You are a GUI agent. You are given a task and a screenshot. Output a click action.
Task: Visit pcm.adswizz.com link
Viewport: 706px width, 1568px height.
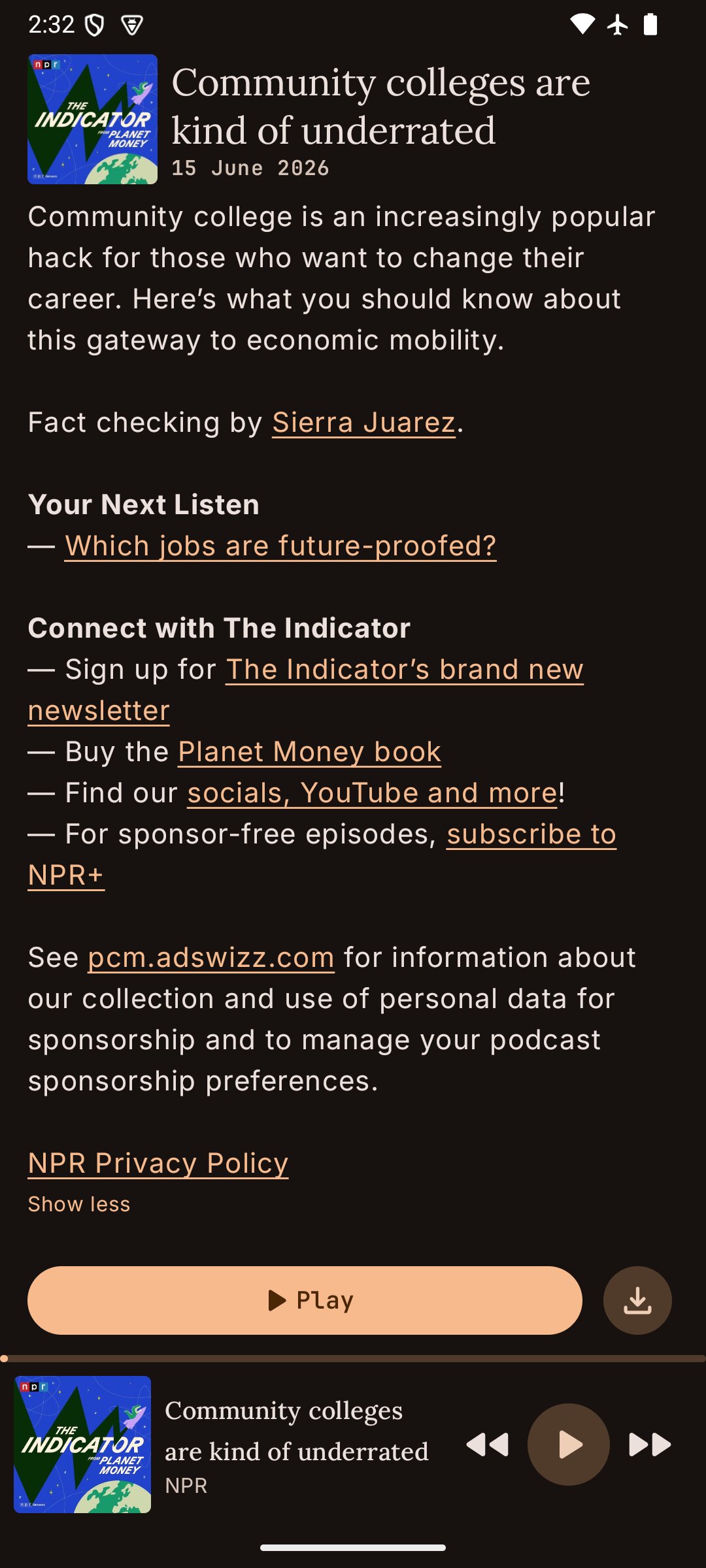pyautogui.click(x=211, y=958)
